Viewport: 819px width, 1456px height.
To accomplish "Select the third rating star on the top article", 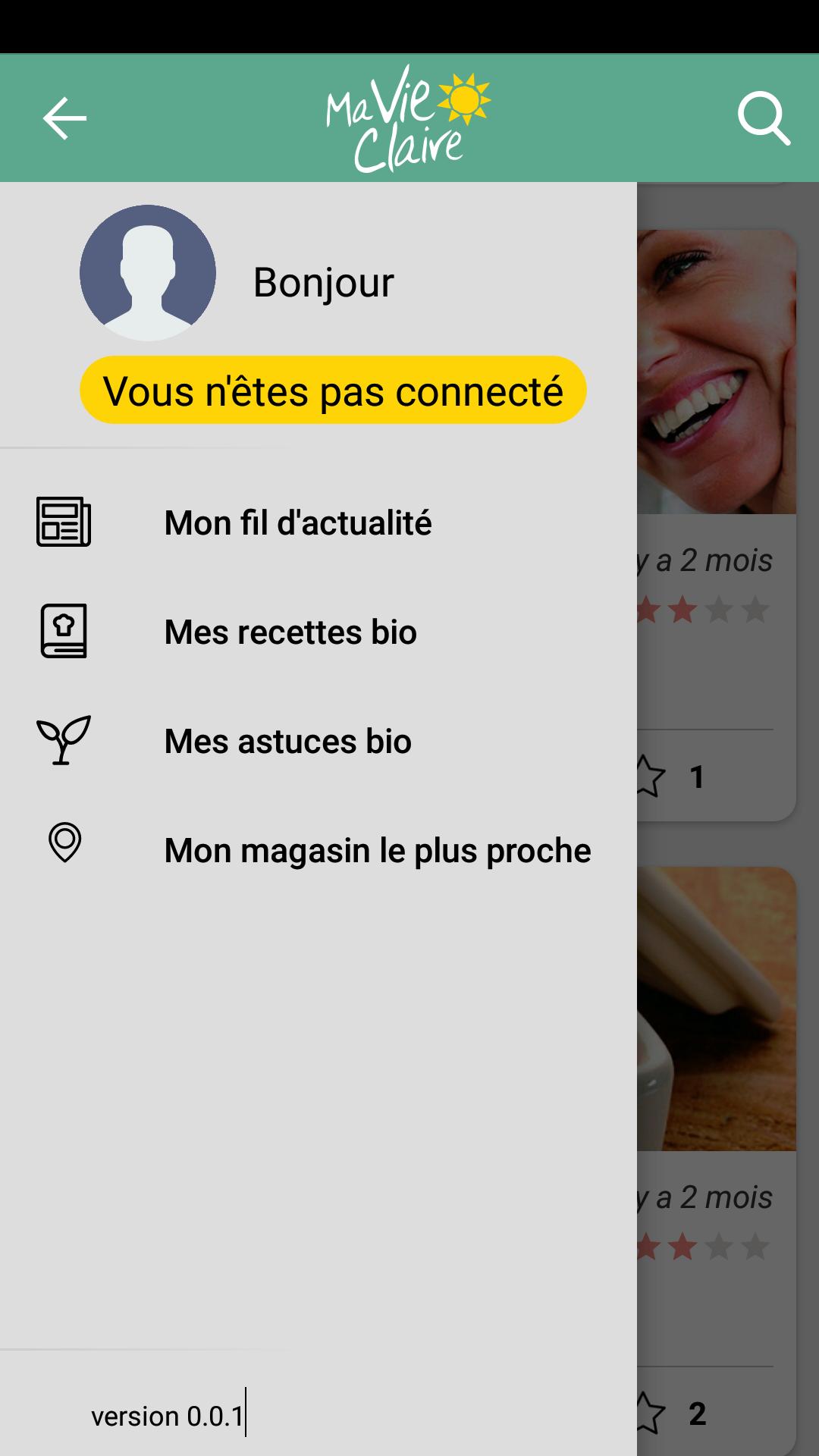I will [682, 607].
